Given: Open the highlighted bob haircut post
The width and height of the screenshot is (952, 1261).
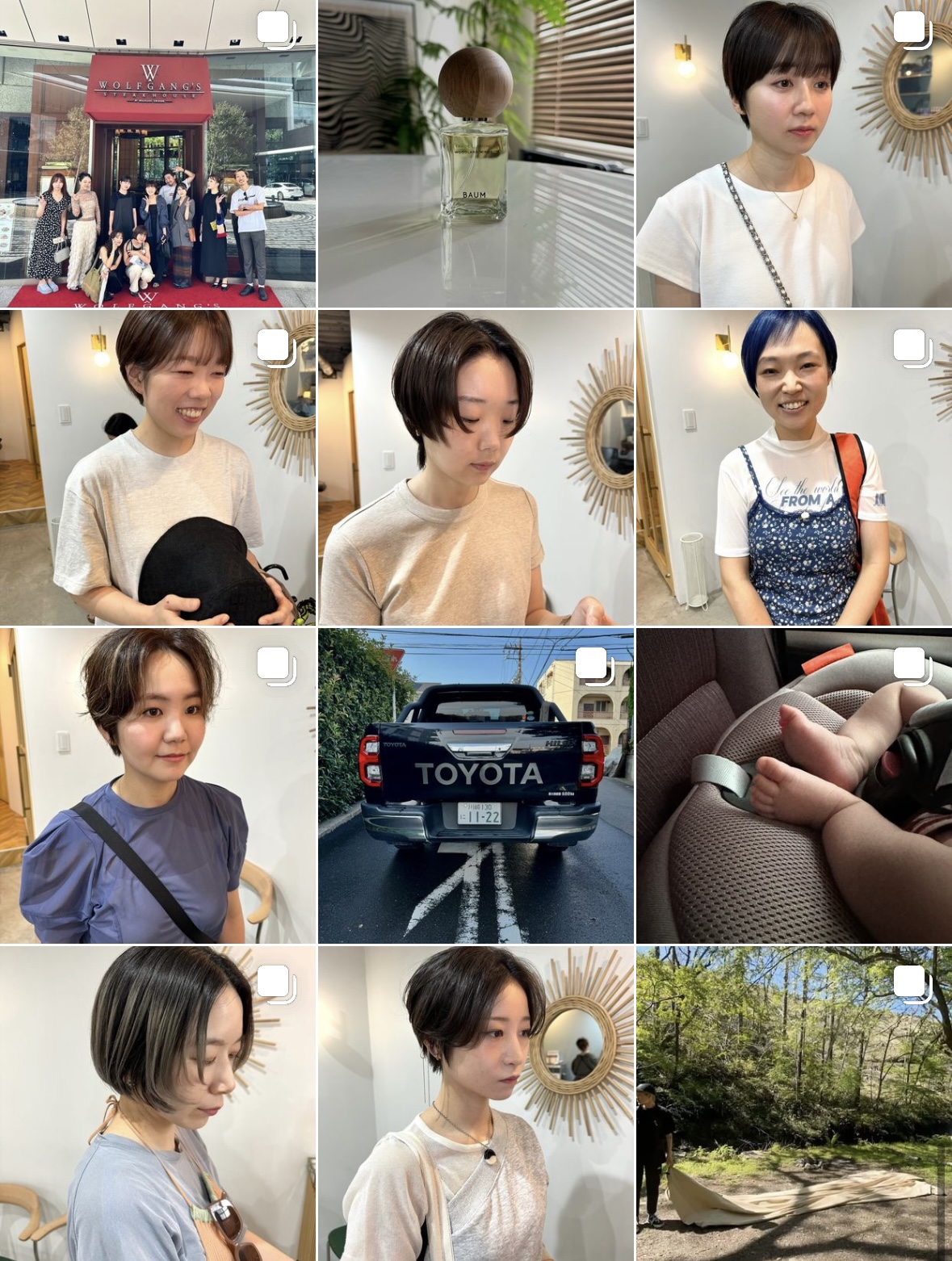Looking at the screenshot, I should pyautogui.click(x=157, y=1104).
